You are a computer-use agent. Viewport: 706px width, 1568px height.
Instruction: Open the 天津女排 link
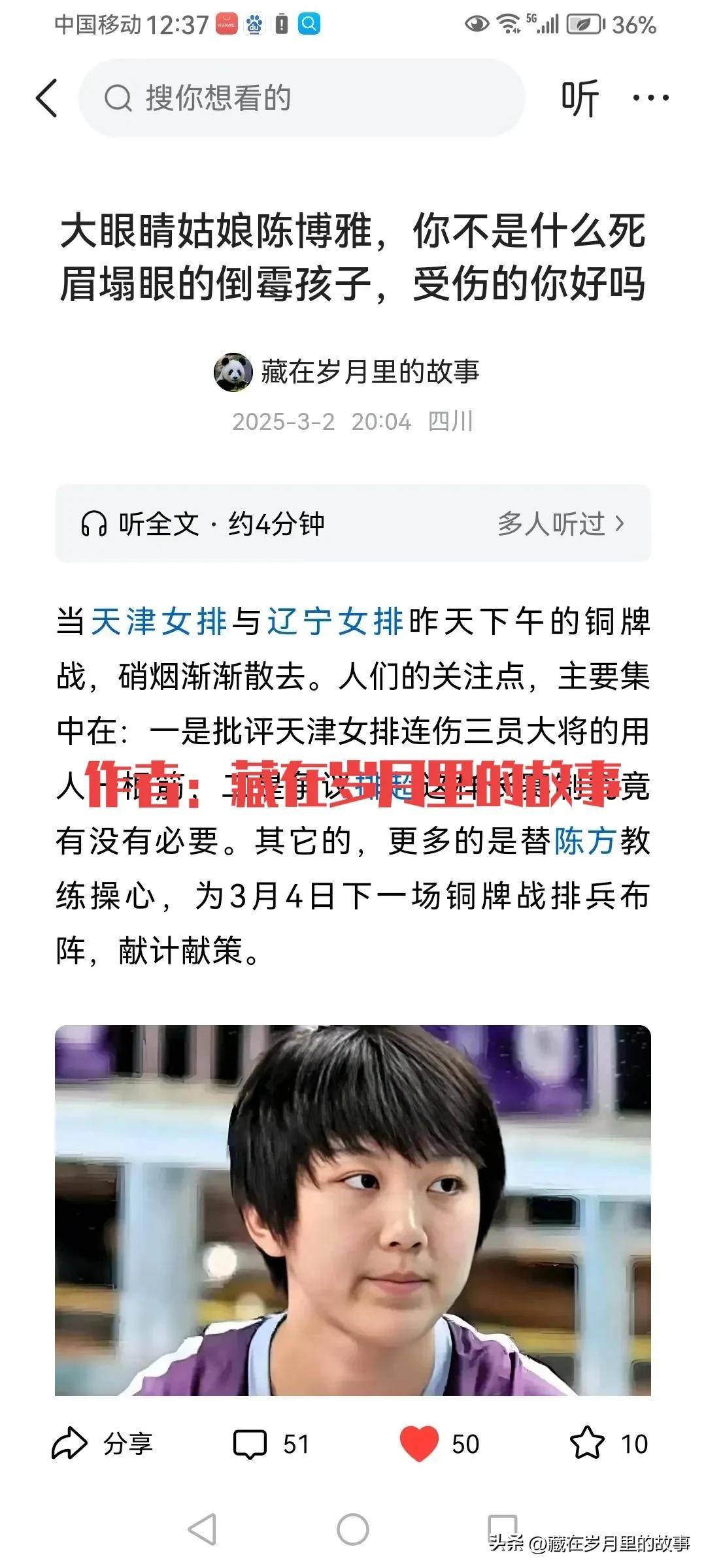point(158,621)
